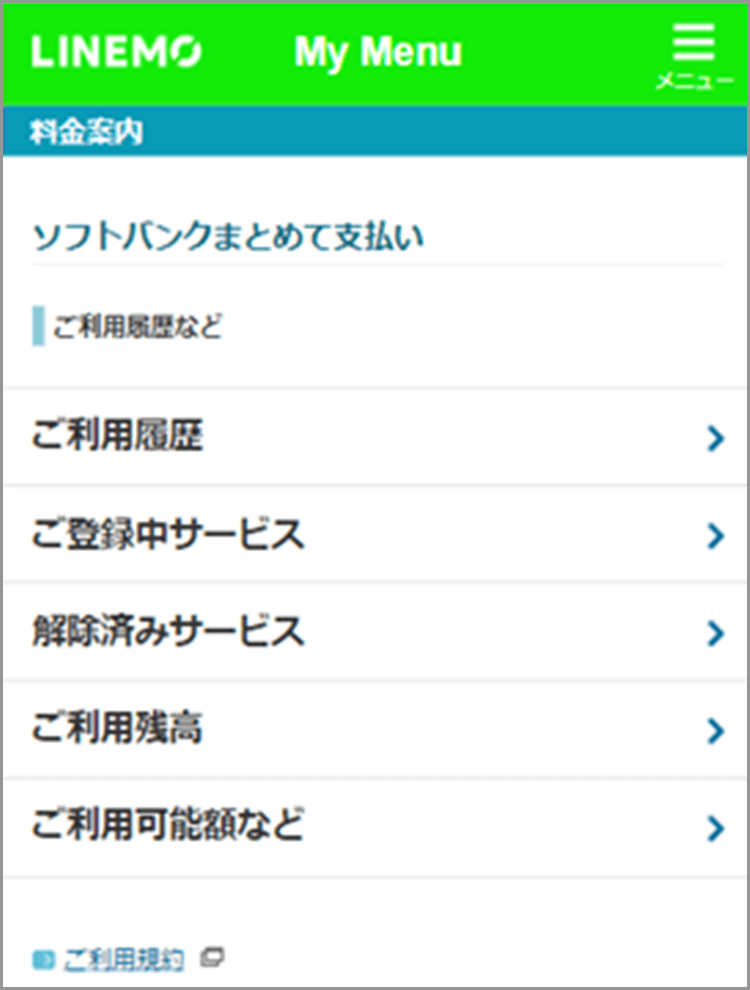Open the メニュー hamburger menu
Viewport: 750px width, 990px height.
[694, 55]
